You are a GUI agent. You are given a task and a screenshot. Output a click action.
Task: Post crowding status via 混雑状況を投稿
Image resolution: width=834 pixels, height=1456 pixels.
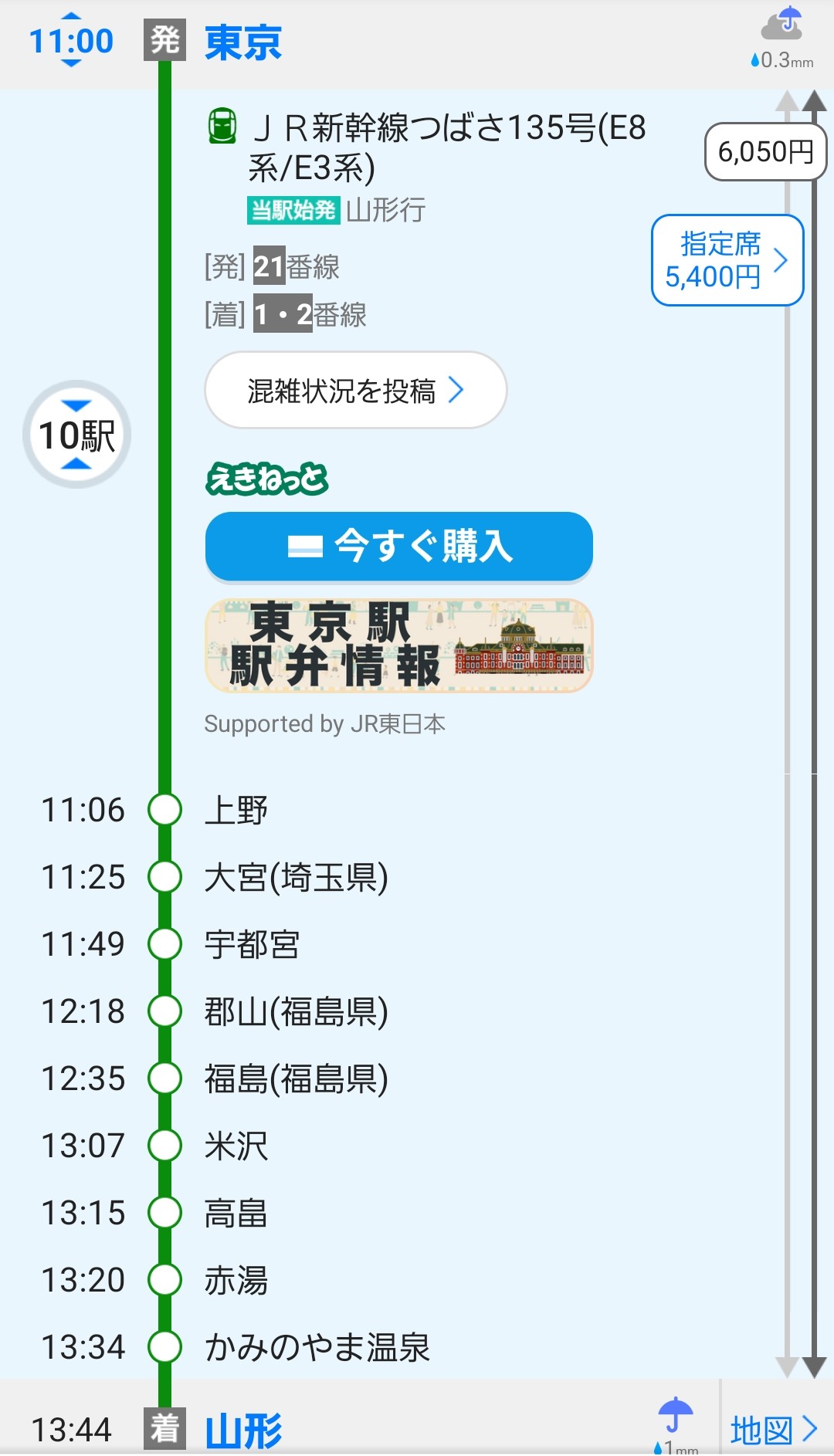pyautogui.click(x=355, y=390)
